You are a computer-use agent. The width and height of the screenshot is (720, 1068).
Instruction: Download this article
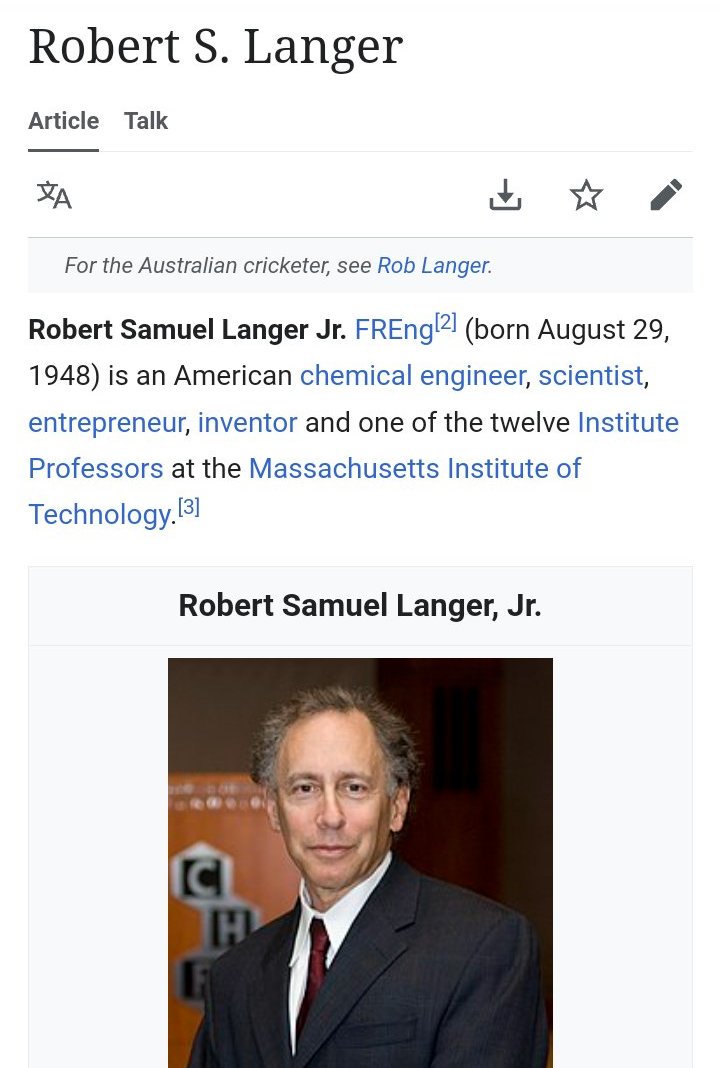(506, 195)
